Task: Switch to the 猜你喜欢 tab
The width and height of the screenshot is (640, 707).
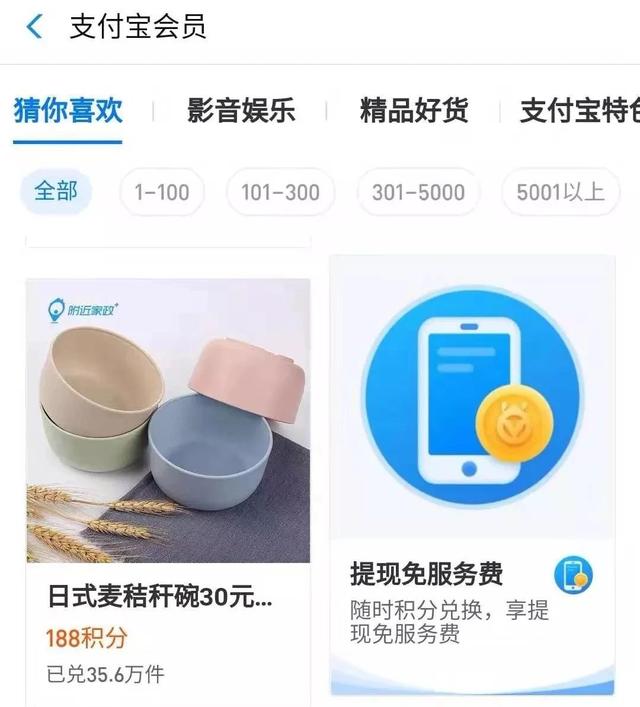Action: tap(68, 111)
